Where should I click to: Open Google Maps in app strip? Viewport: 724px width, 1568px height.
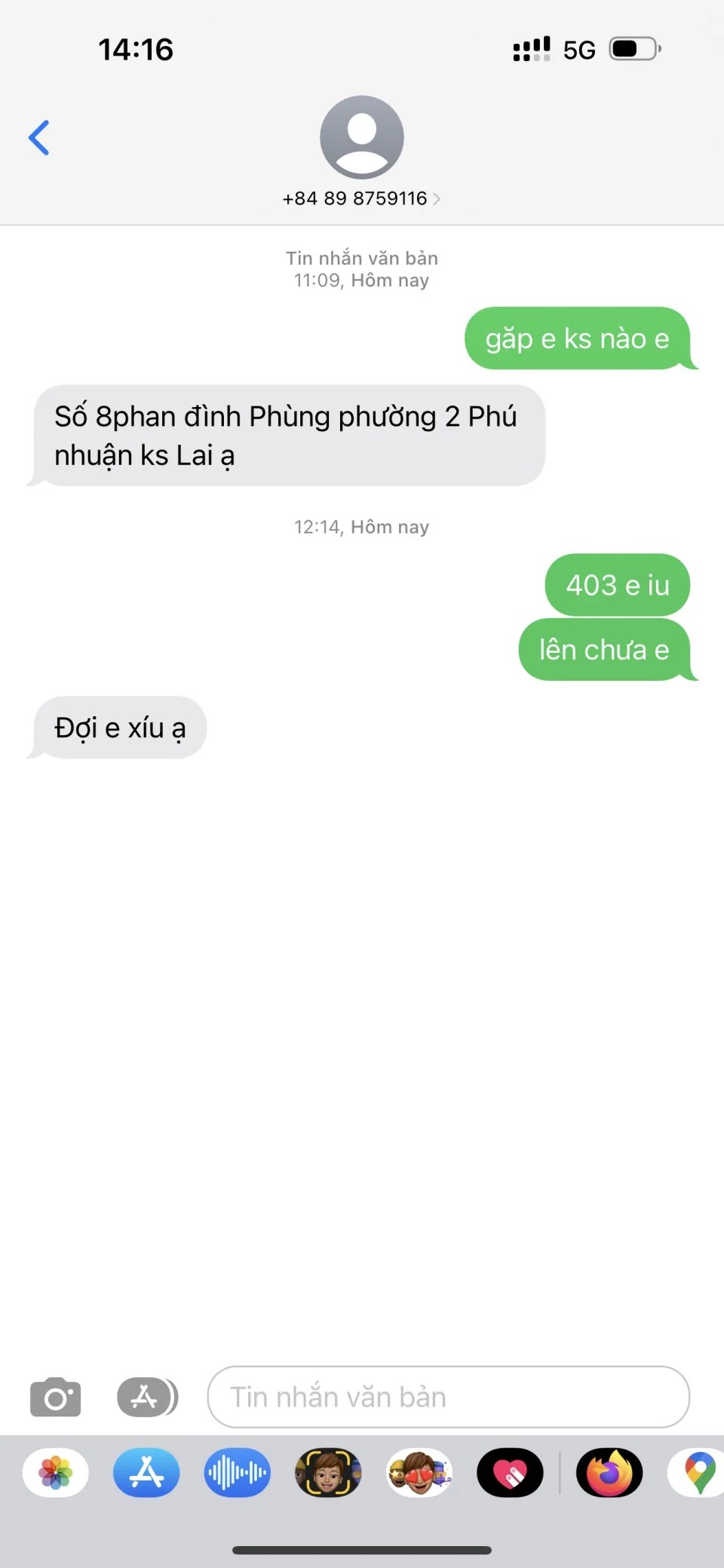pyautogui.click(x=698, y=1472)
